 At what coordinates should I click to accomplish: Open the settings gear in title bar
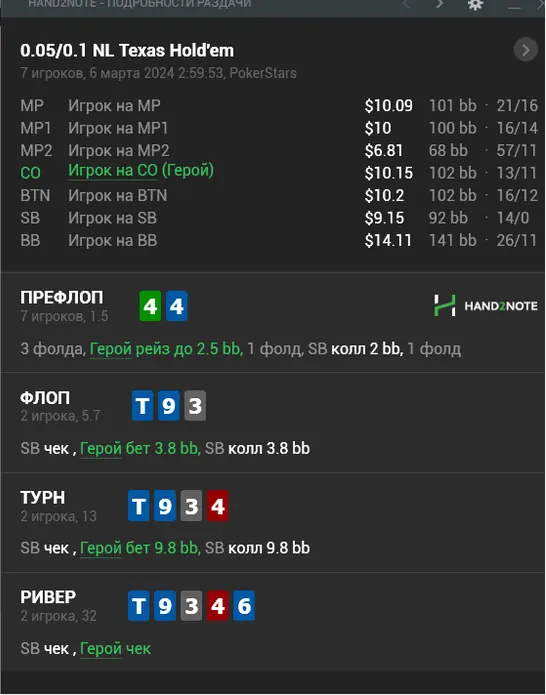(475, 5)
